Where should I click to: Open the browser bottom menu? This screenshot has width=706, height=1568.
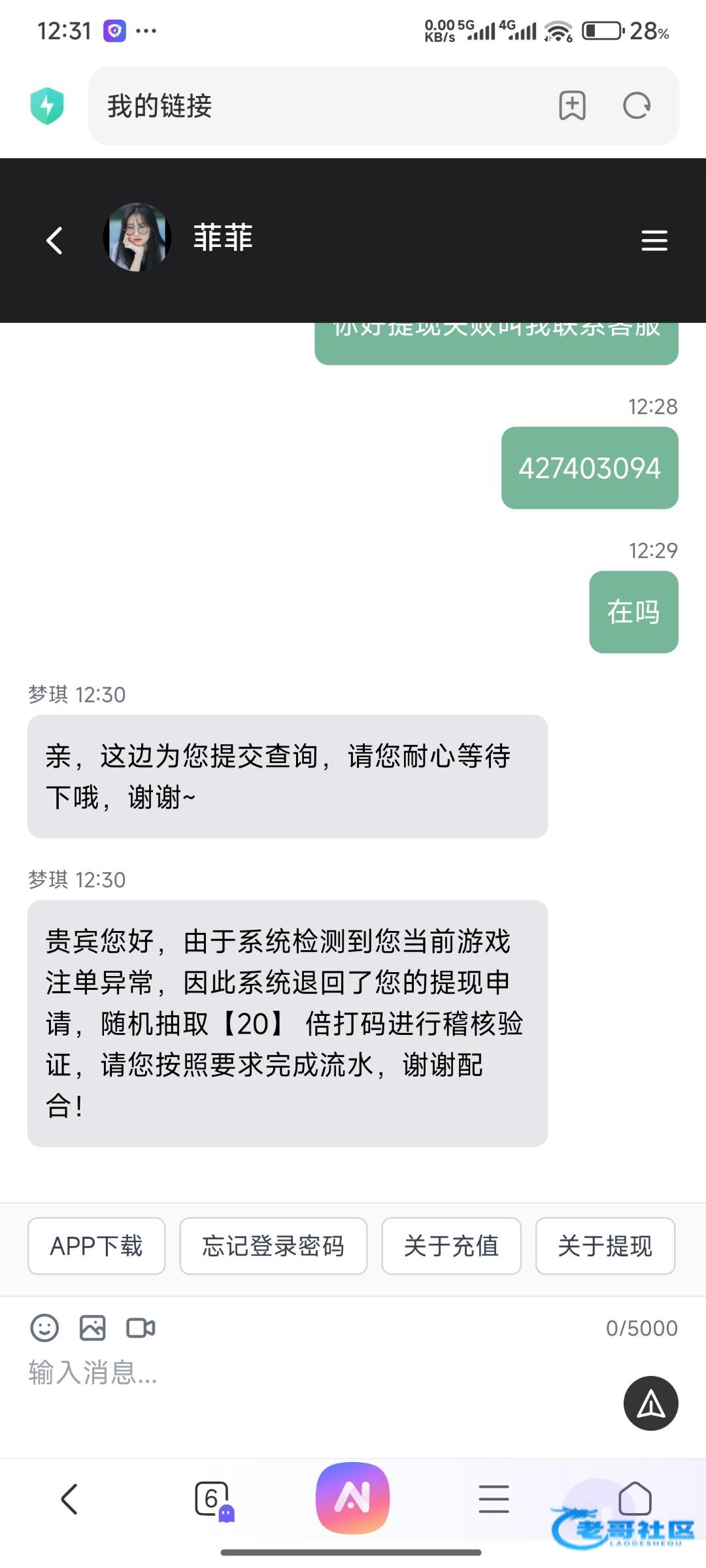494,1499
